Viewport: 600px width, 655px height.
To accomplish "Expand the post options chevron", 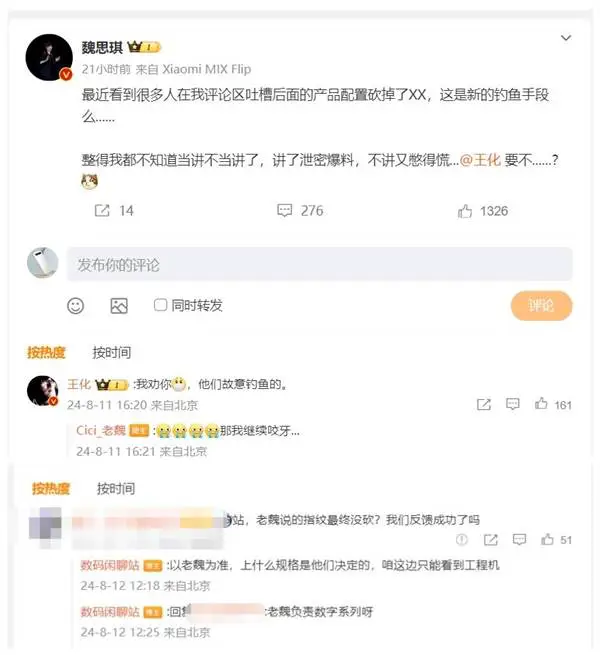I will click(566, 38).
